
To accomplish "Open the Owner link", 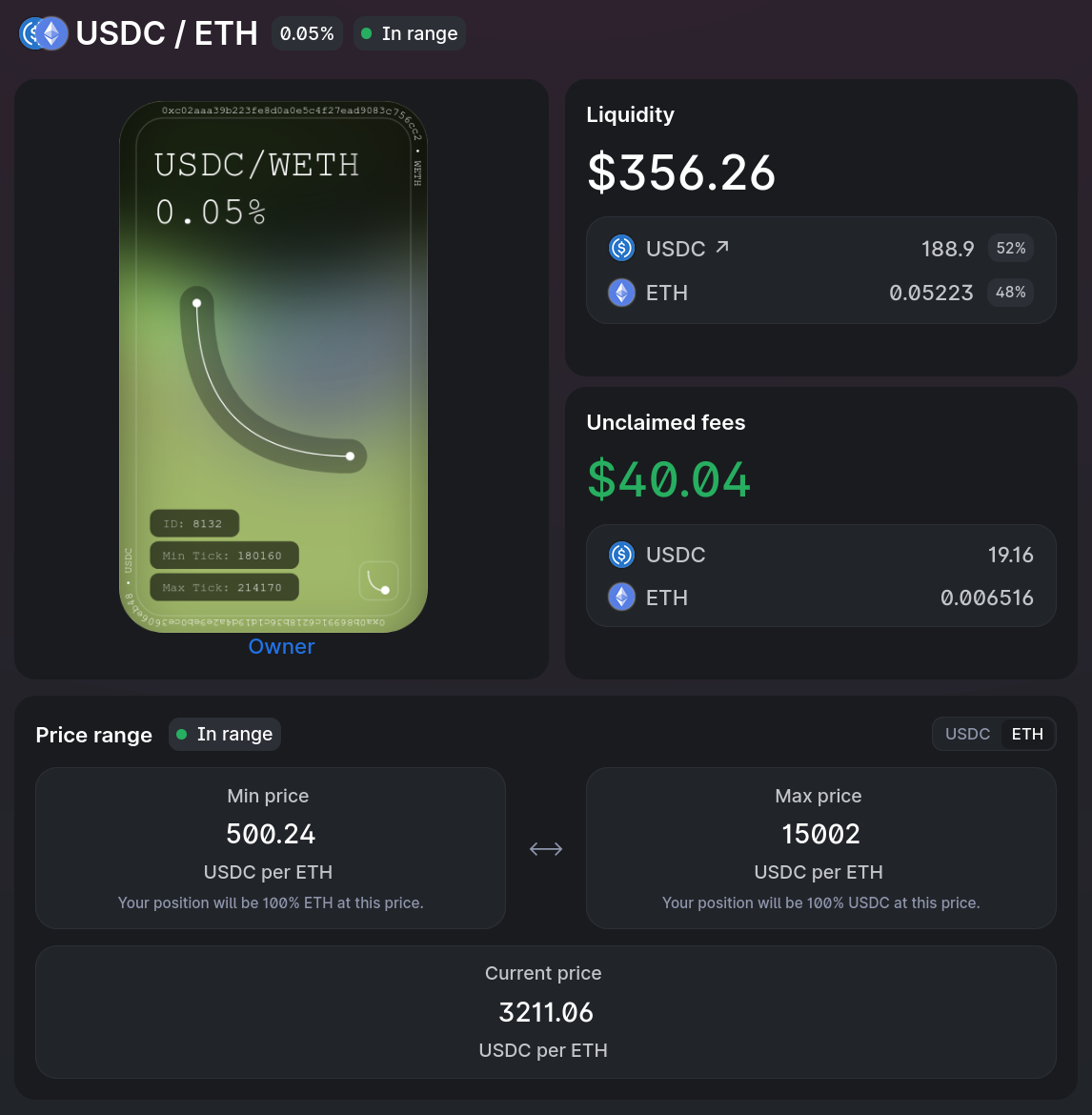I will (x=281, y=647).
